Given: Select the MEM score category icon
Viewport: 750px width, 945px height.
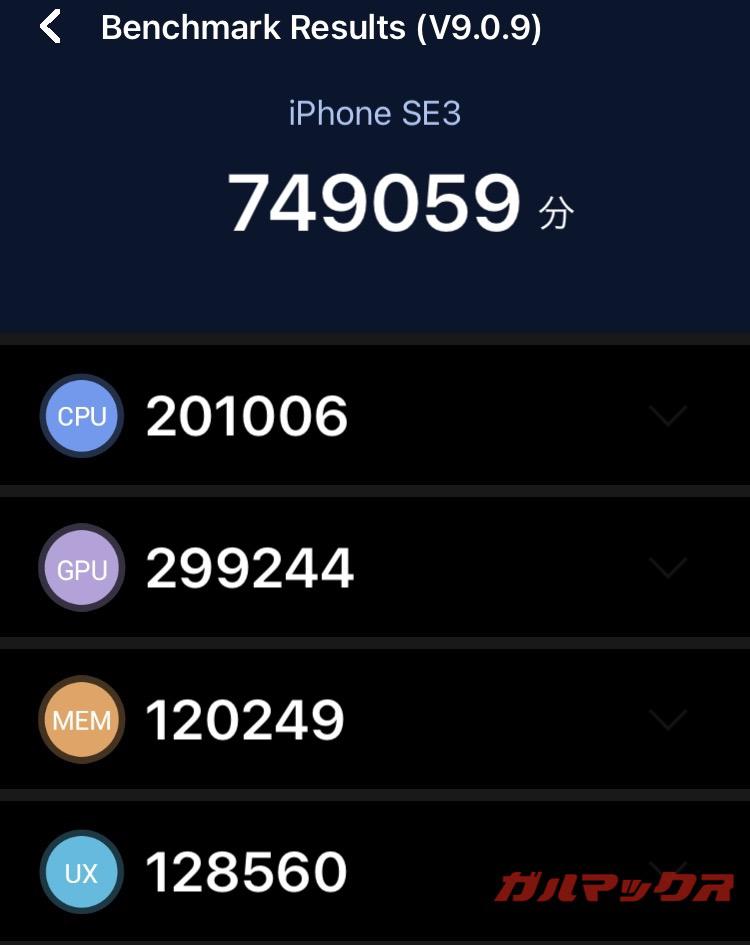Looking at the screenshot, I should click(81, 720).
